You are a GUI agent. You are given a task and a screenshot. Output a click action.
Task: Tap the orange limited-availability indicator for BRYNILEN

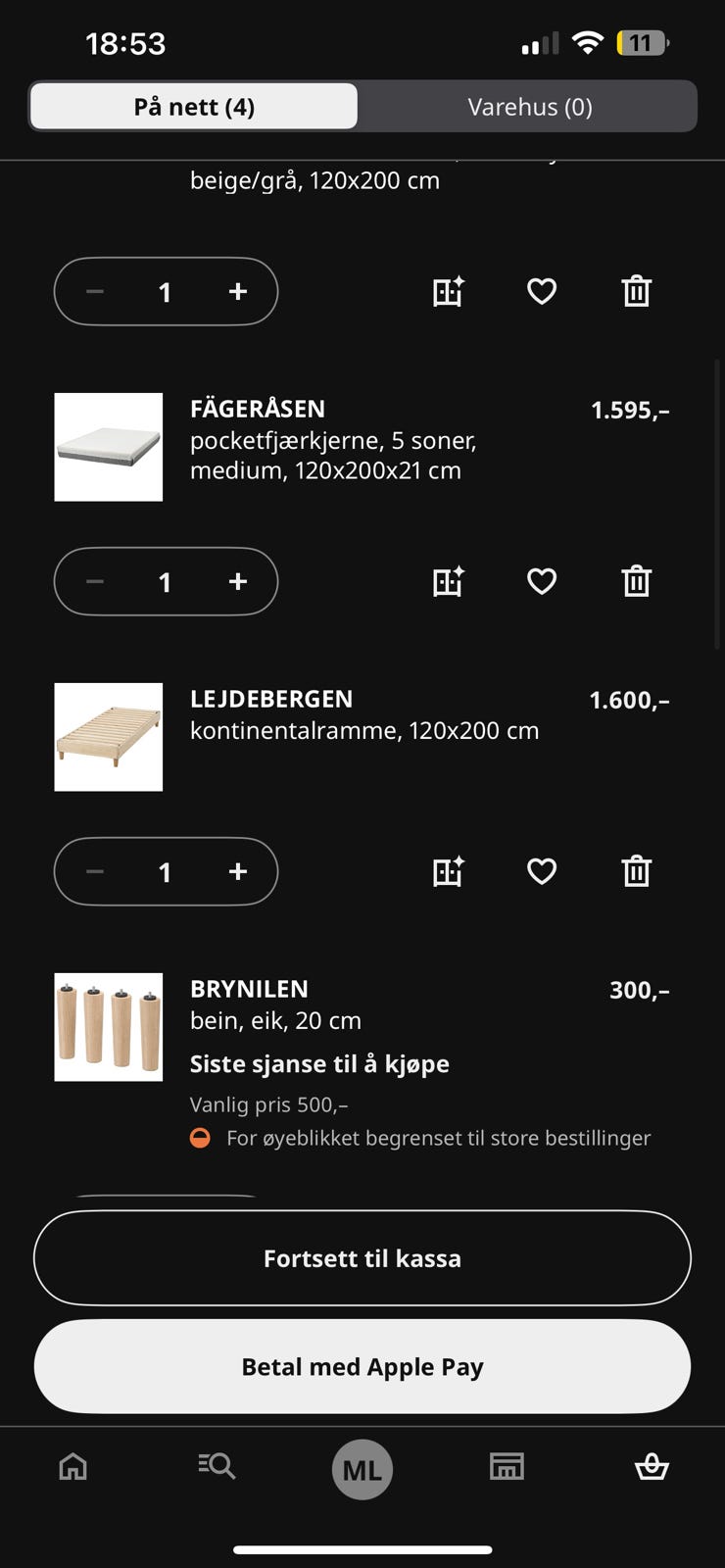click(x=200, y=1138)
